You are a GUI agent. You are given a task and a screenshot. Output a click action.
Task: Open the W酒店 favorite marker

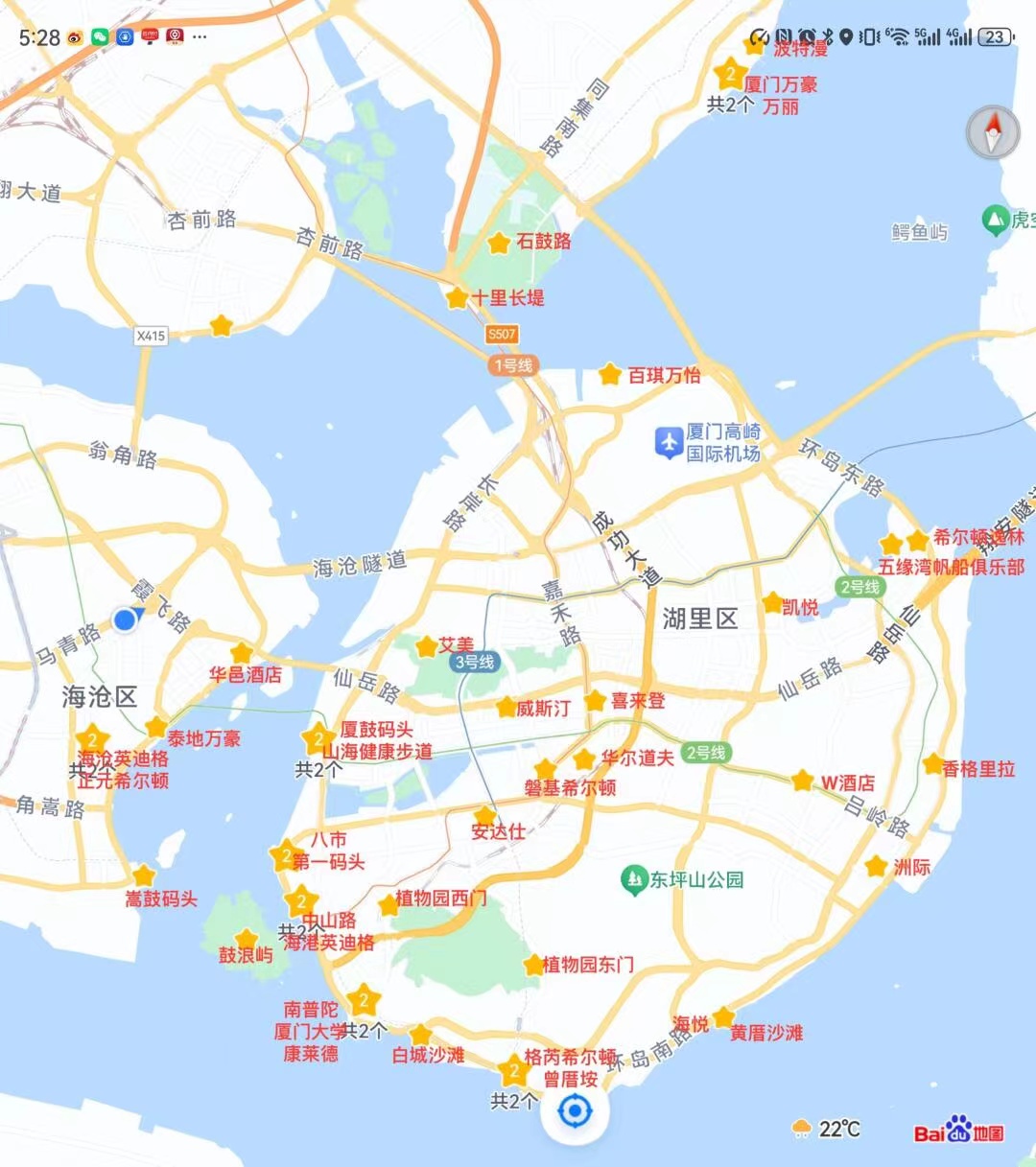[802, 781]
